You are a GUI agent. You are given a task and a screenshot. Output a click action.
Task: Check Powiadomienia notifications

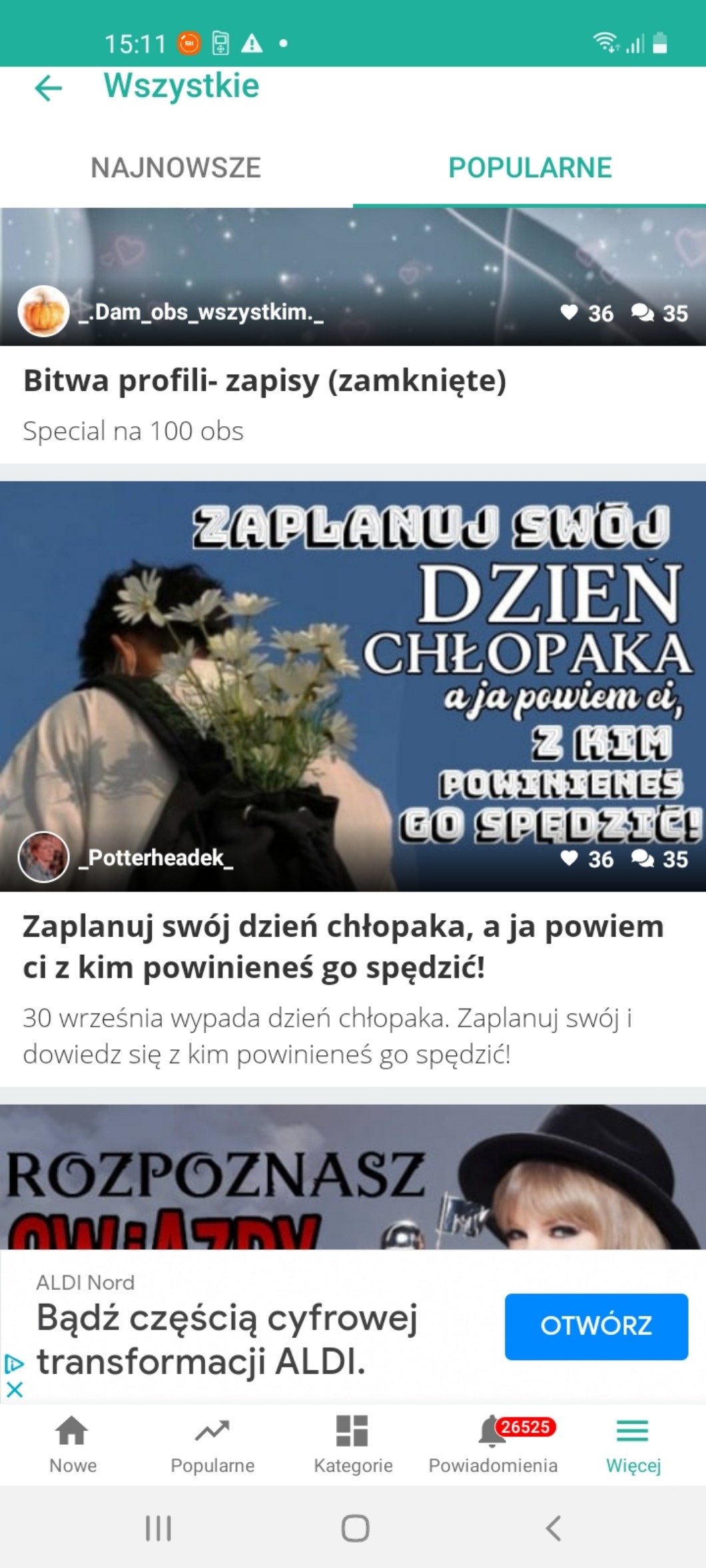tap(493, 1444)
